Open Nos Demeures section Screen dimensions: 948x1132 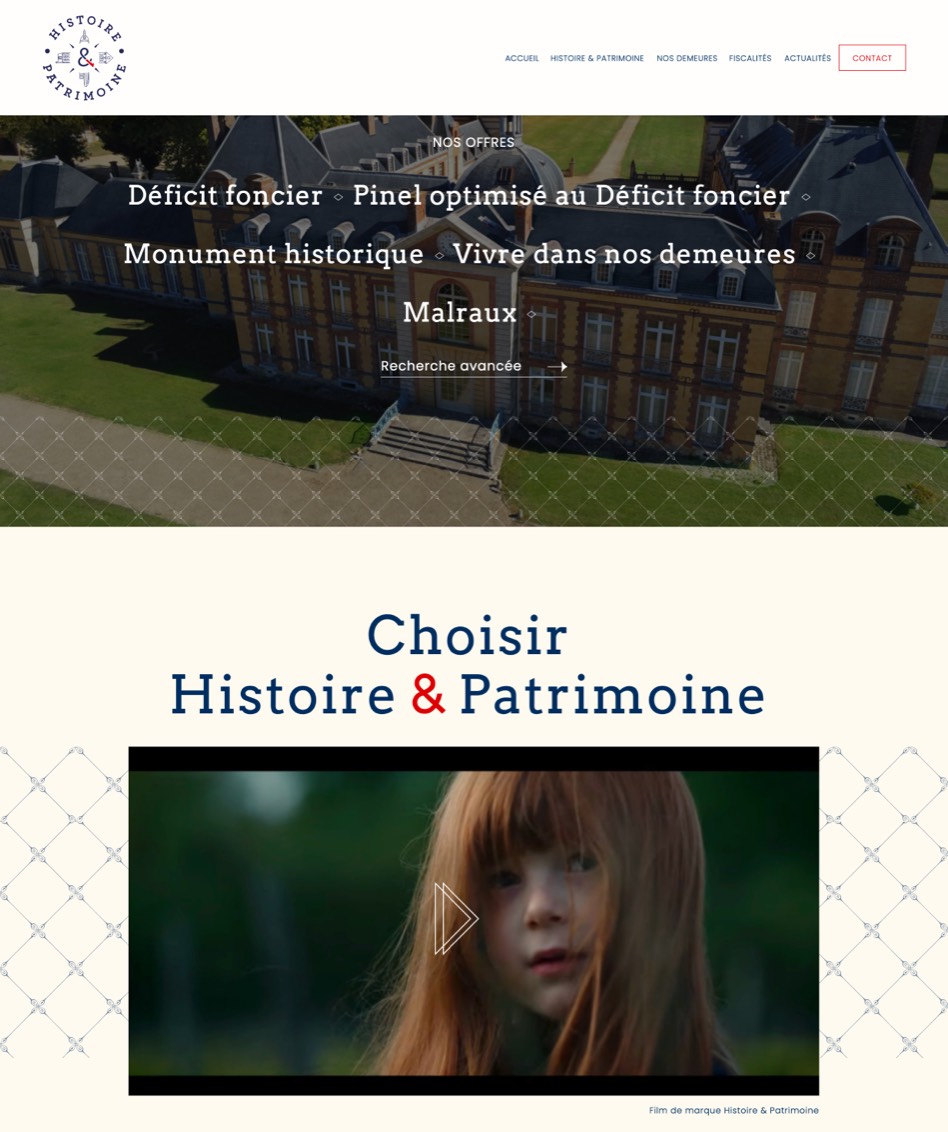(x=686, y=58)
